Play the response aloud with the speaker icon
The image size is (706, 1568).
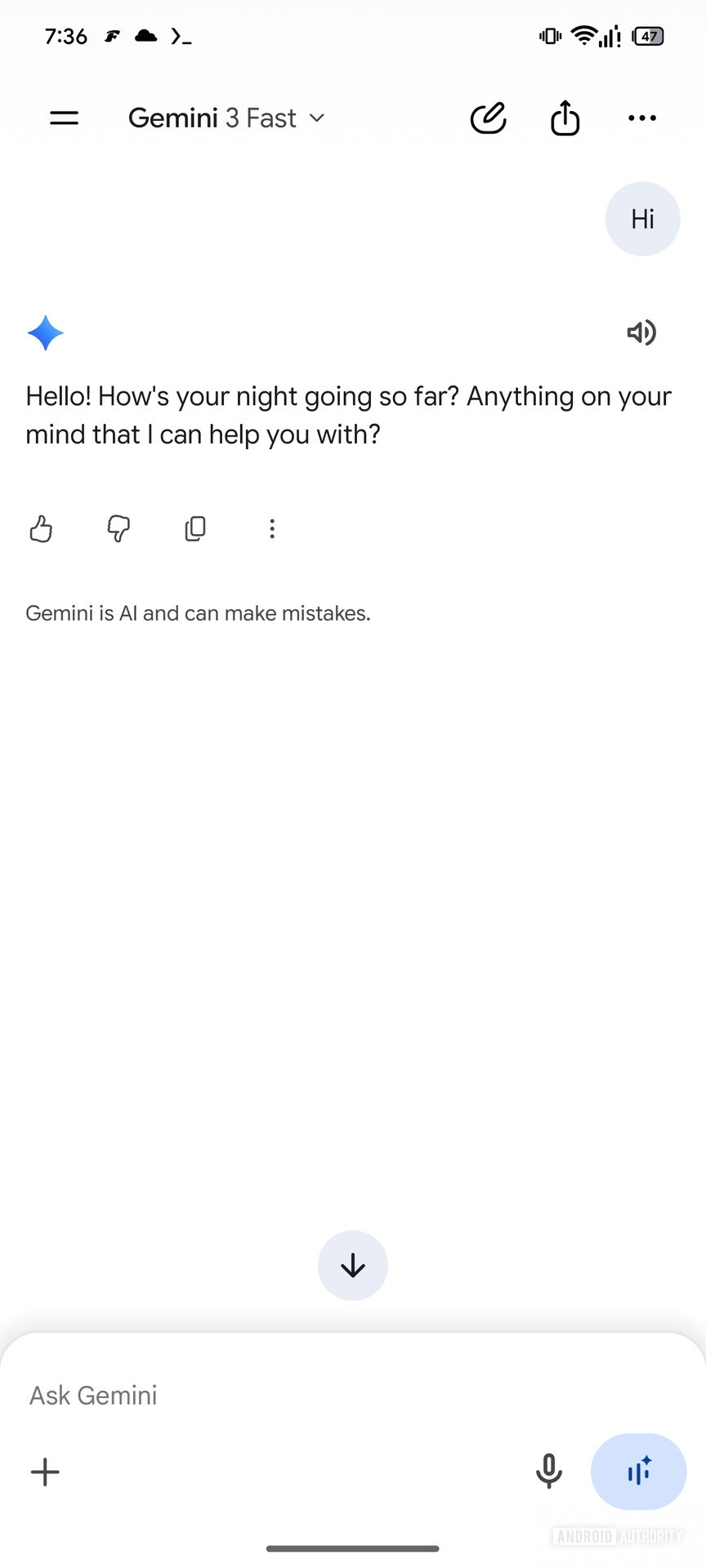click(641, 332)
